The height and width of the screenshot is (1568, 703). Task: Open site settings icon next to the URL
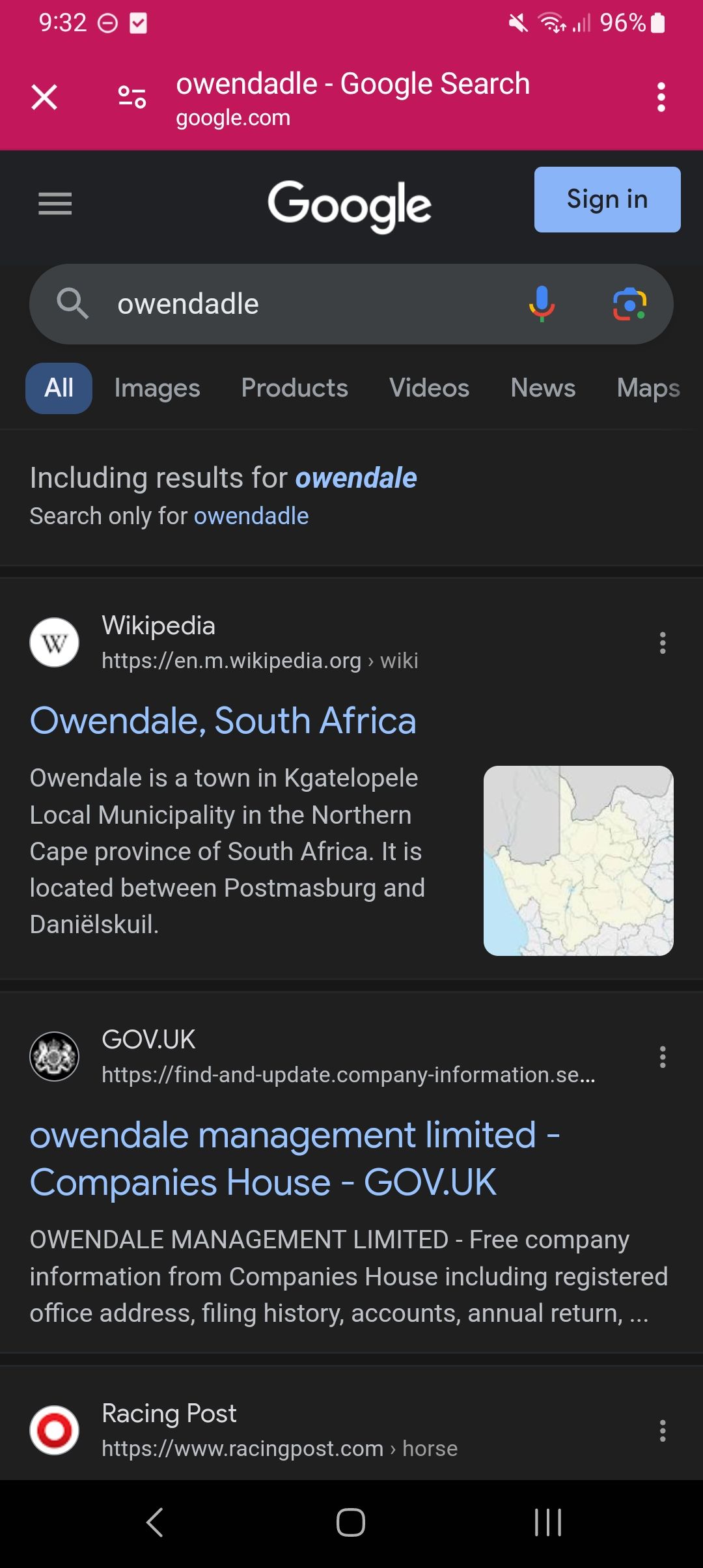click(132, 98)
